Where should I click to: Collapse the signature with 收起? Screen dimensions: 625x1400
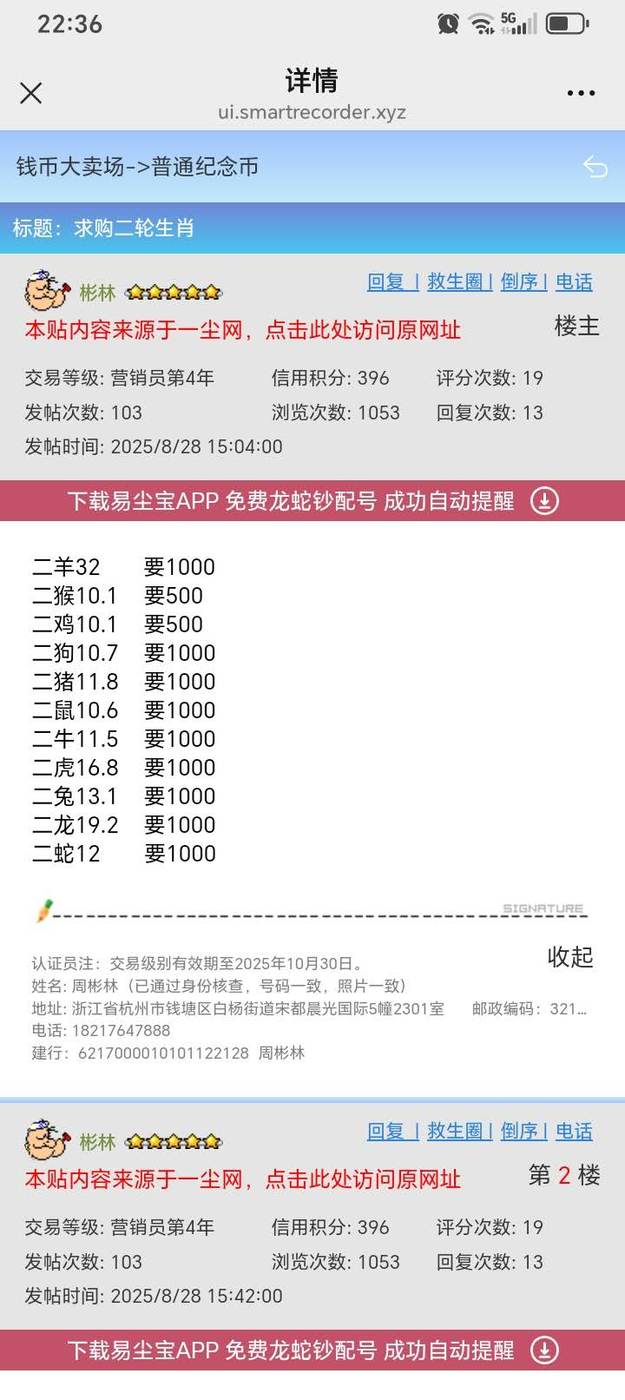570,957
